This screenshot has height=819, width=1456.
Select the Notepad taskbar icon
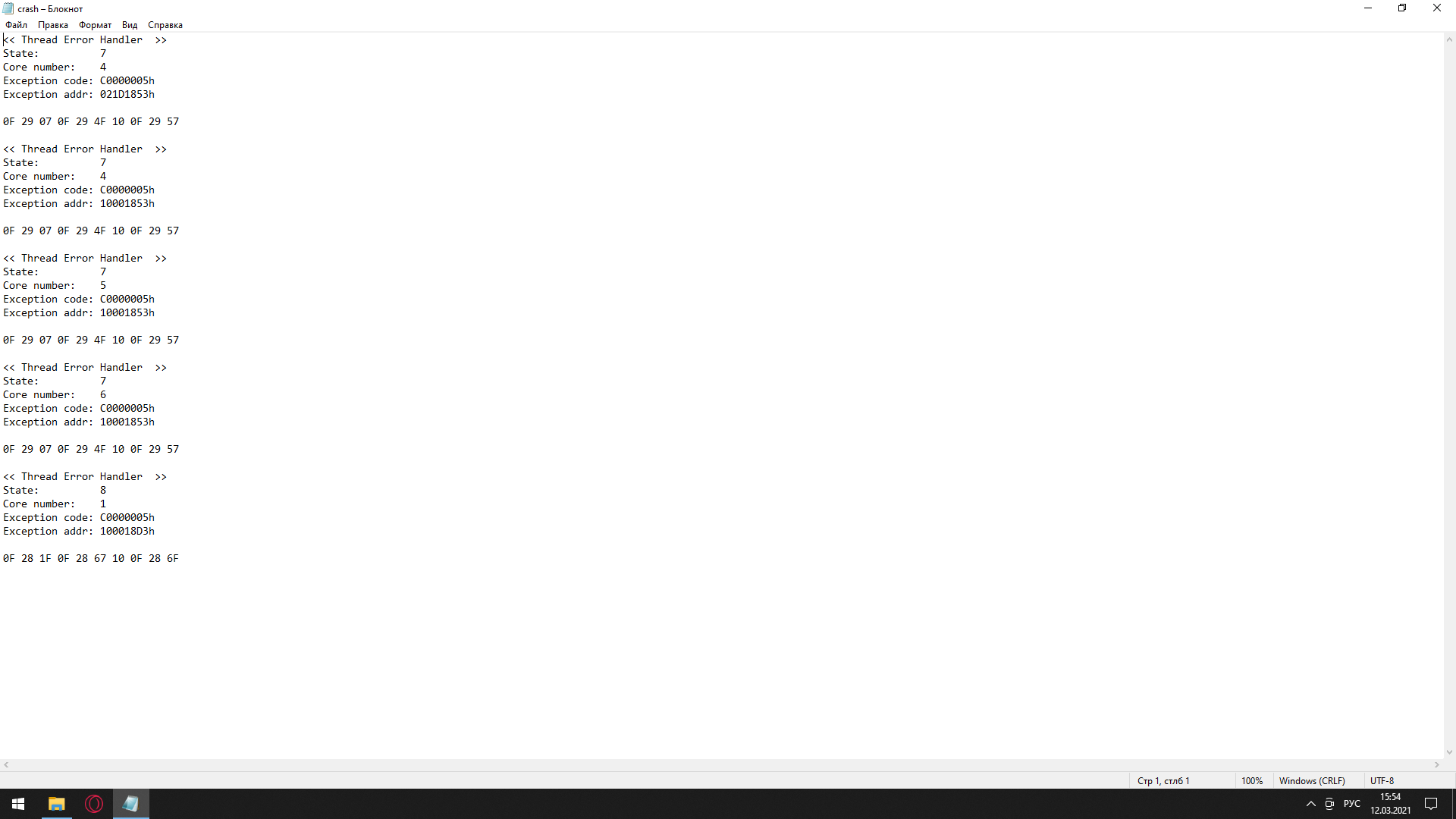click(130, 804)
